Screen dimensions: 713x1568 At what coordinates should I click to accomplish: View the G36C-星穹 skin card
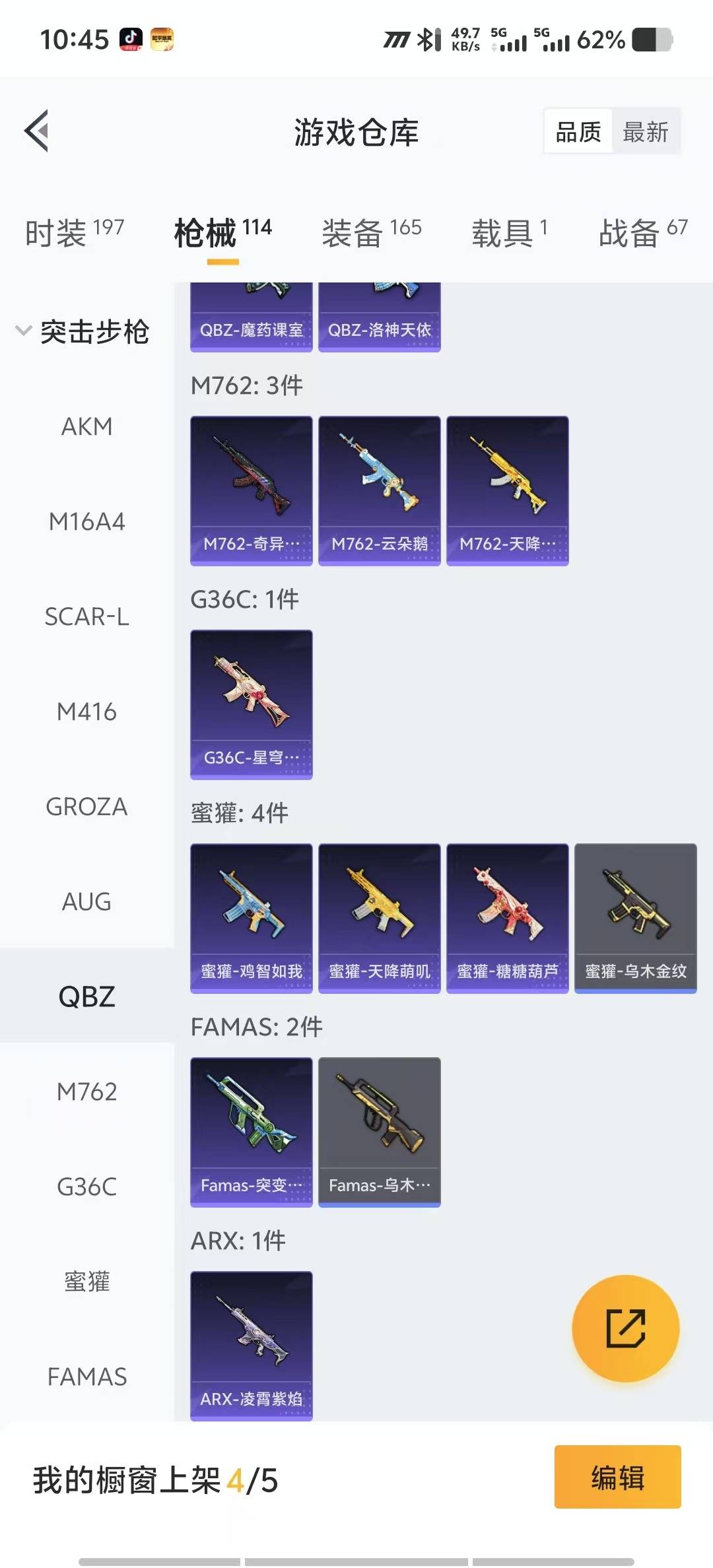coord(251,704)
